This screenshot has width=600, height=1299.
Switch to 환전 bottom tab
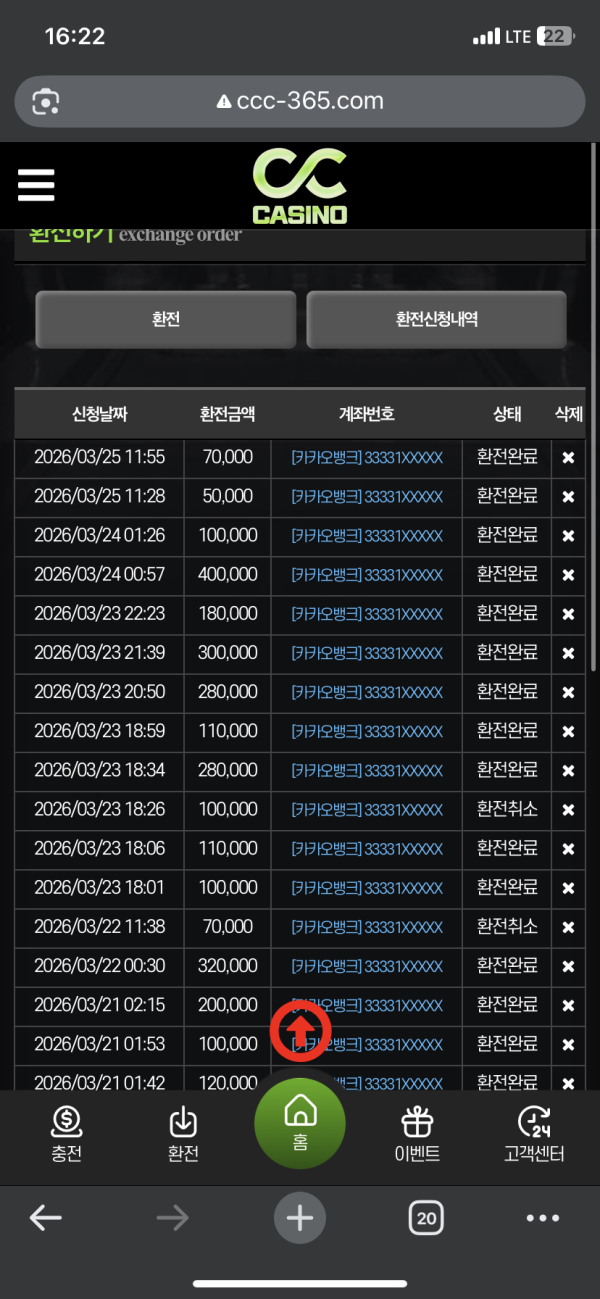point(183,1135)
